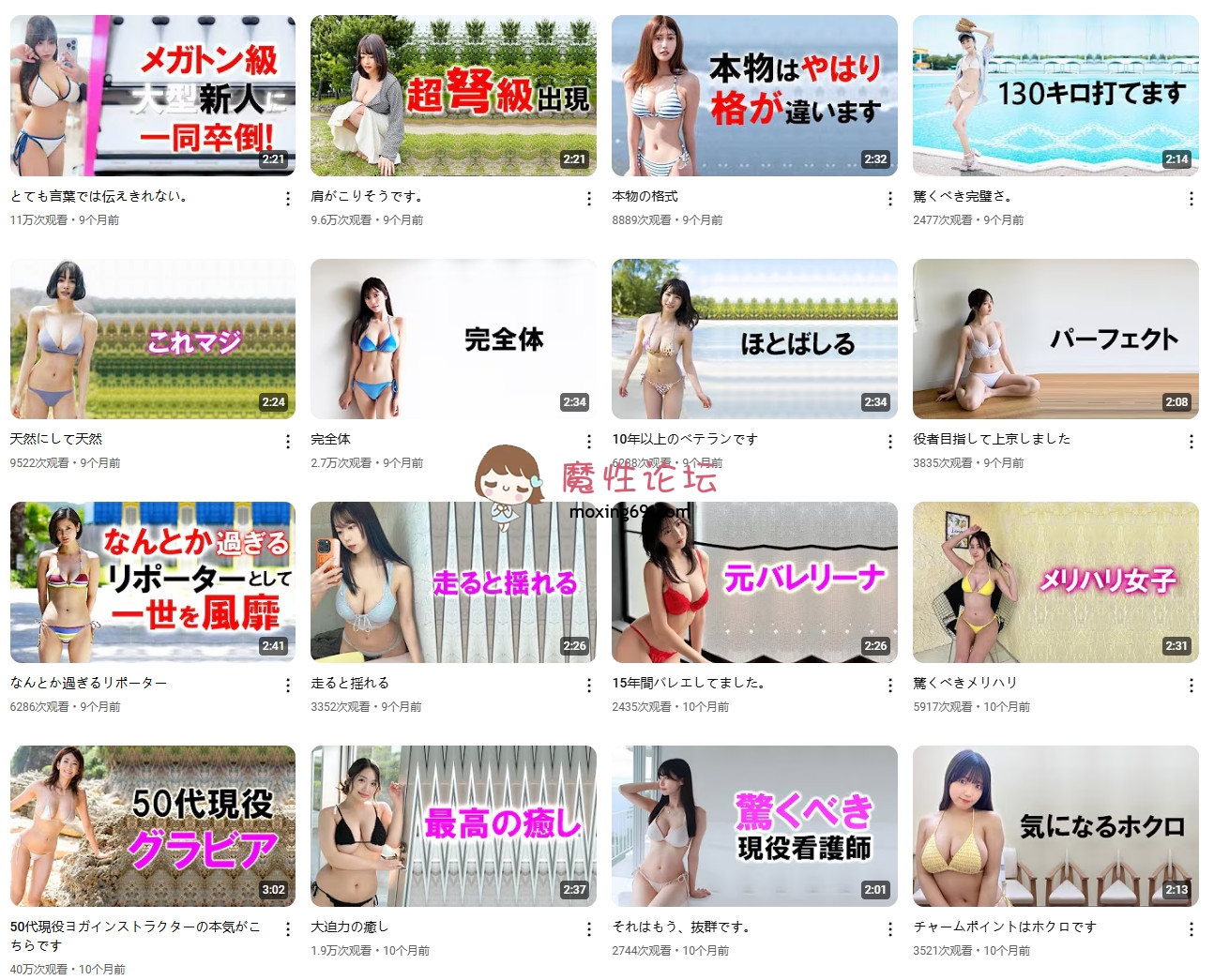Open more options for とても言葉では伝えきれない。
The image size is (1214, 980).
[288, 199]
